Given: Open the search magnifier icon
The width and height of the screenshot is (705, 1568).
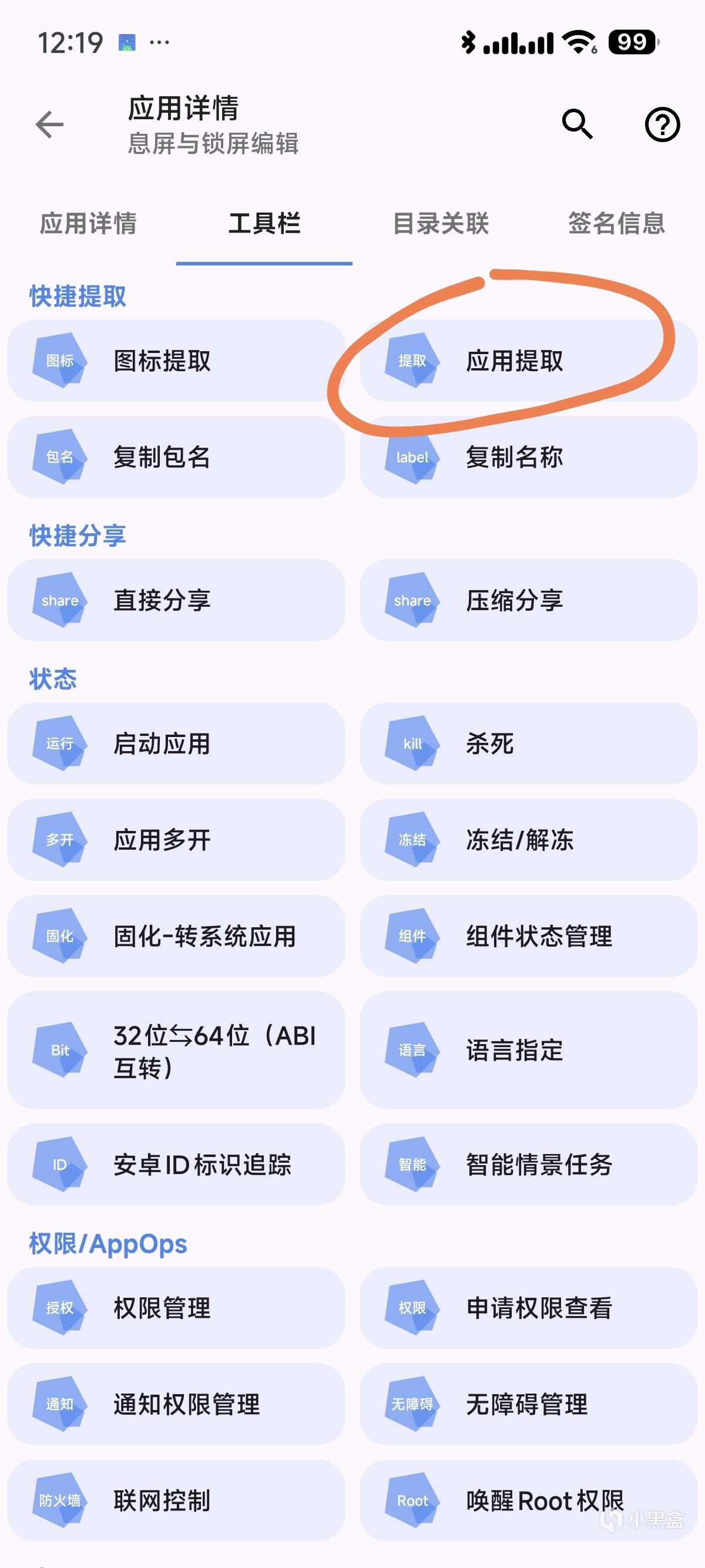Looking at the screenshot, I should click(576, 125).
